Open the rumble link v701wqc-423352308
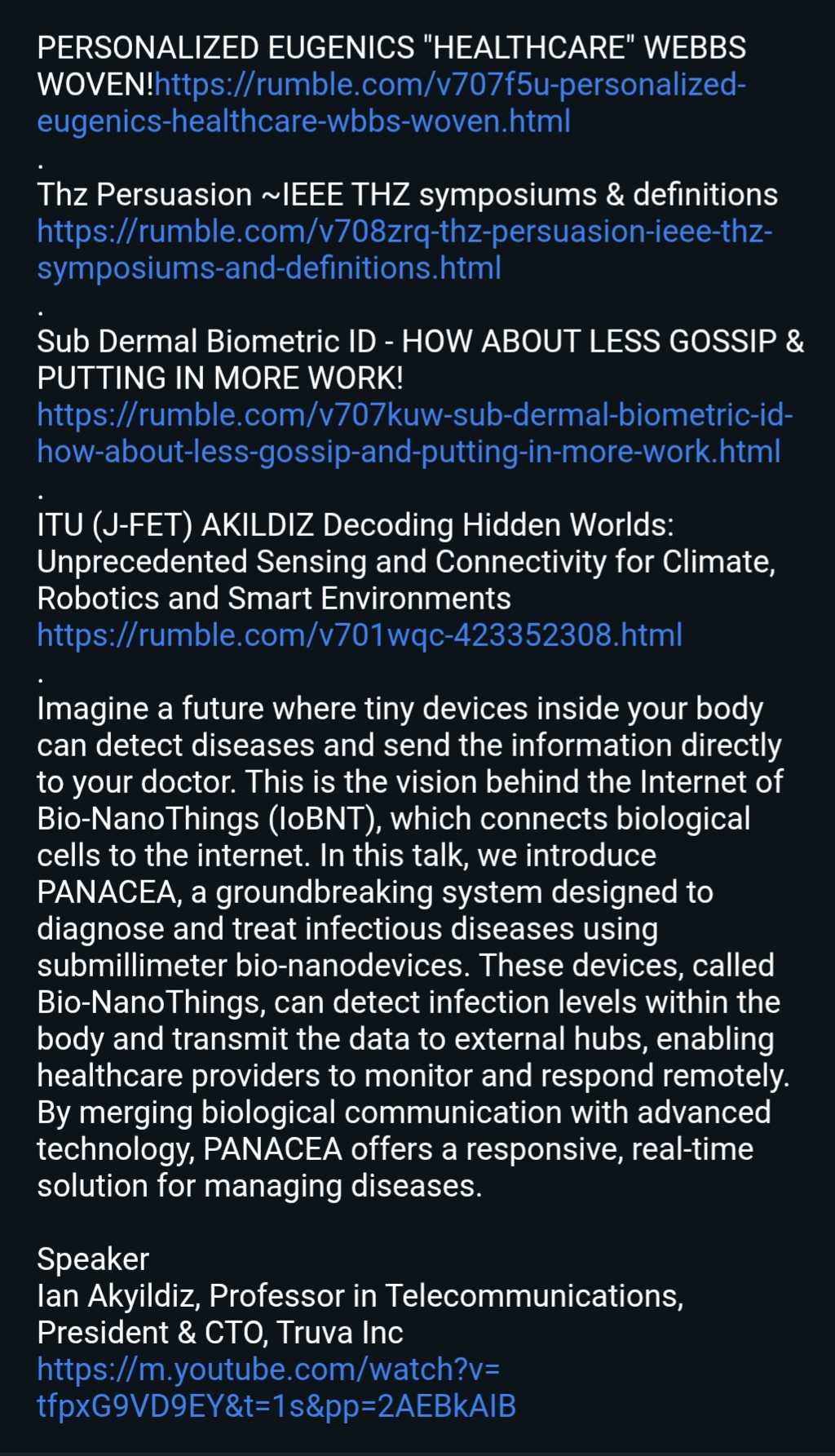 360,635
